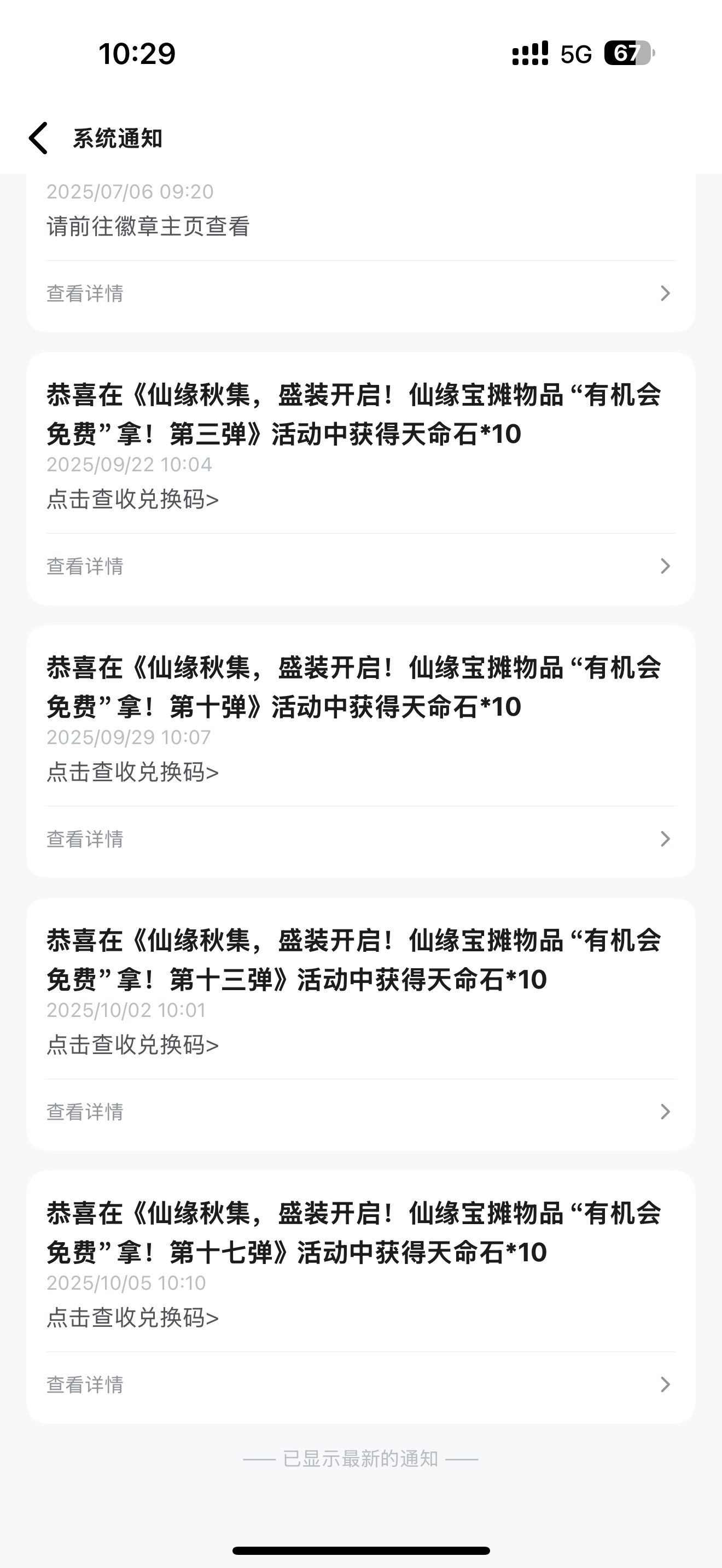Viewport: 722px width, 1568px height.
Task: Go back from 系统通知 page
Action: (38, 138)
